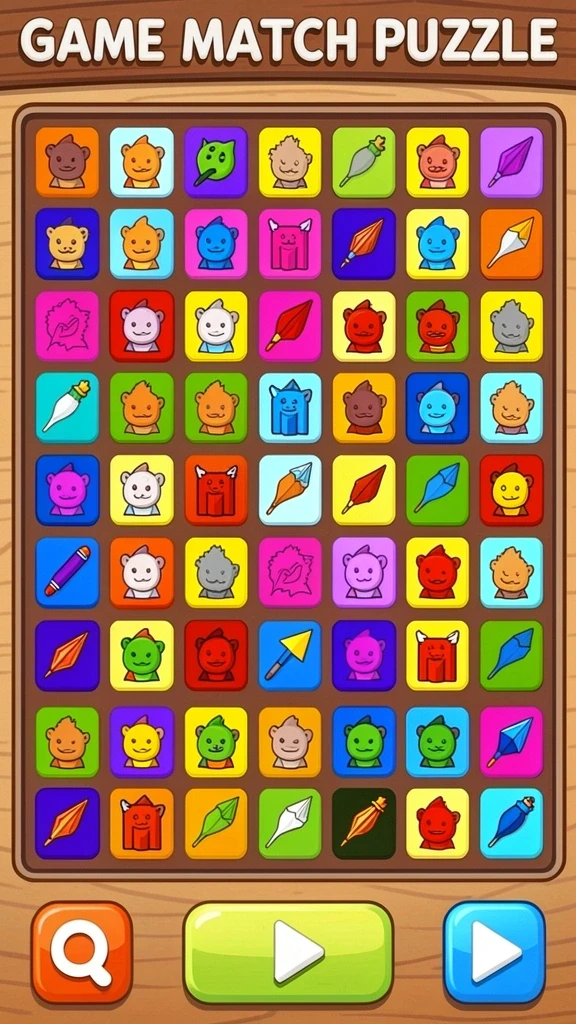Pick the blue box creature on light blue

[290, 408]
